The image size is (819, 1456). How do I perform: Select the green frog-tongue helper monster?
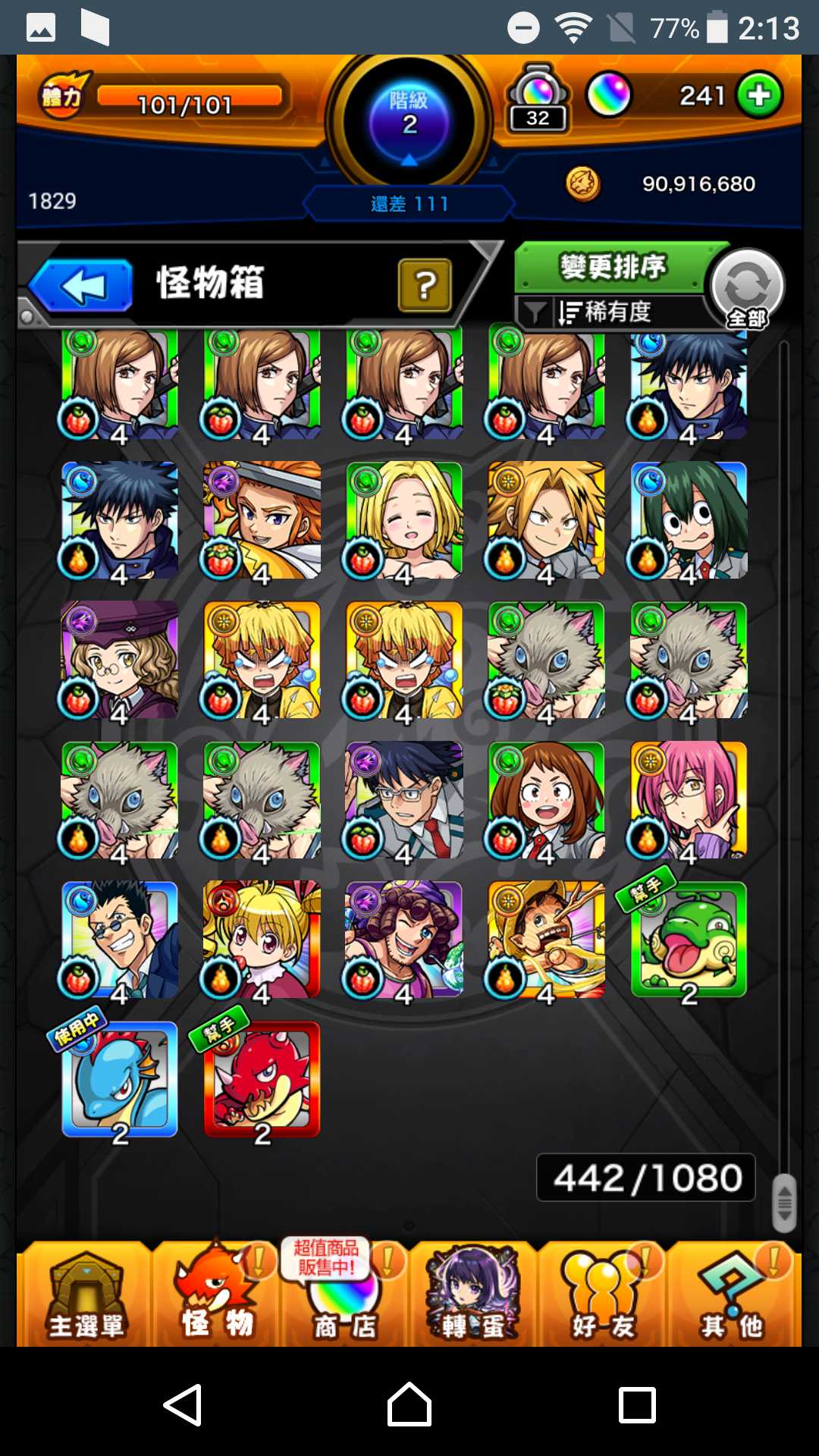[x=689, y=940]
